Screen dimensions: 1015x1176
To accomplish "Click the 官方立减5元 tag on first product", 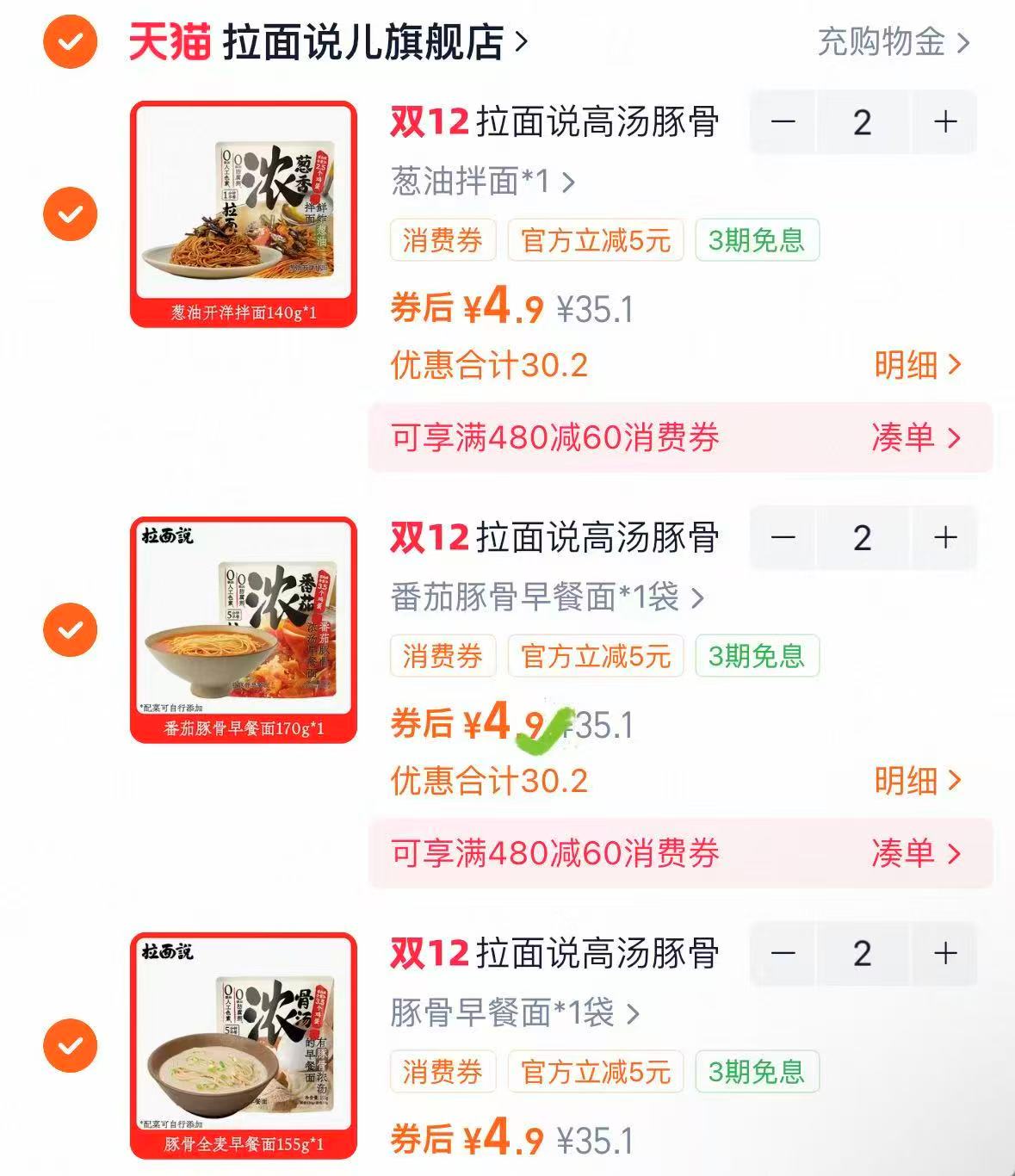I will pyautogui.click(x=596, y=241).
